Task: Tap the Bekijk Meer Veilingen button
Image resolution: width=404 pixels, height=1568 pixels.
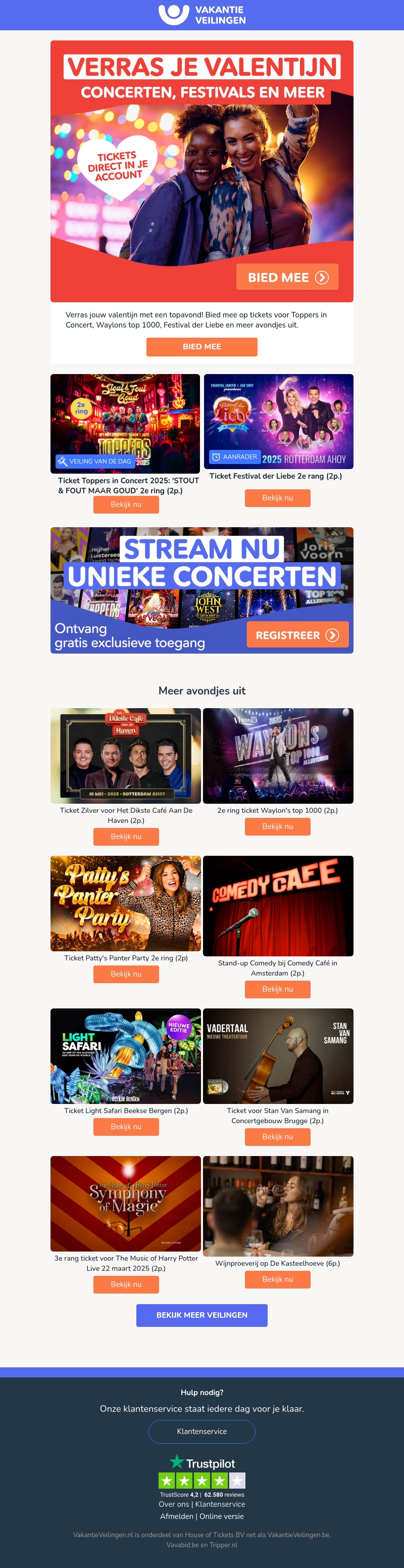Action: 201,1315
